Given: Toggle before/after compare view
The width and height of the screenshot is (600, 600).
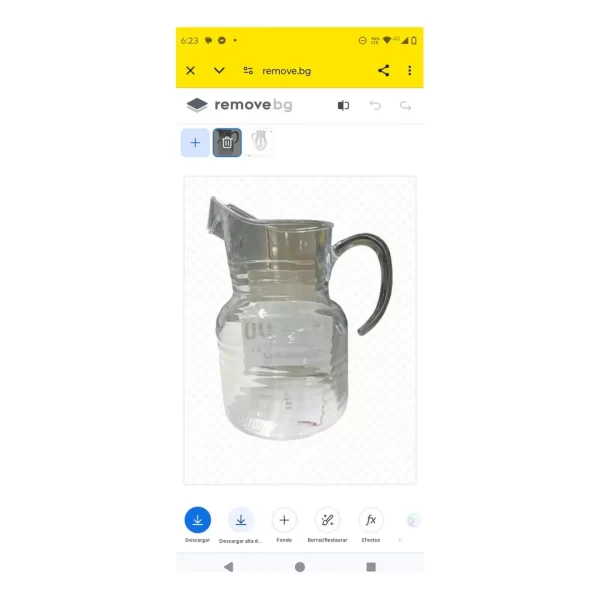Looking at the screenshot, I should point(344,105).
